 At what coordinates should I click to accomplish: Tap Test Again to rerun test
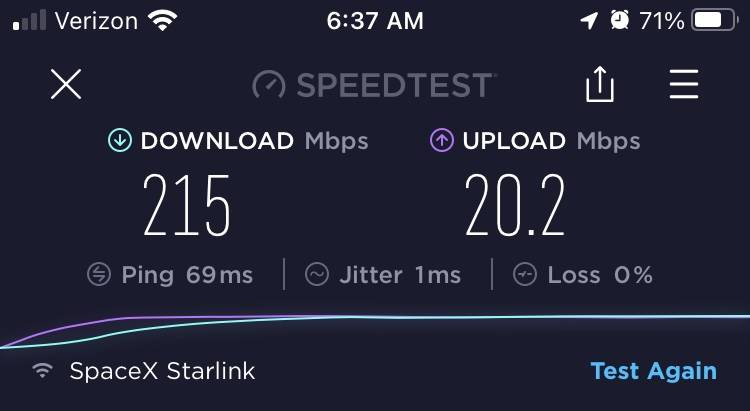point(653,371)
